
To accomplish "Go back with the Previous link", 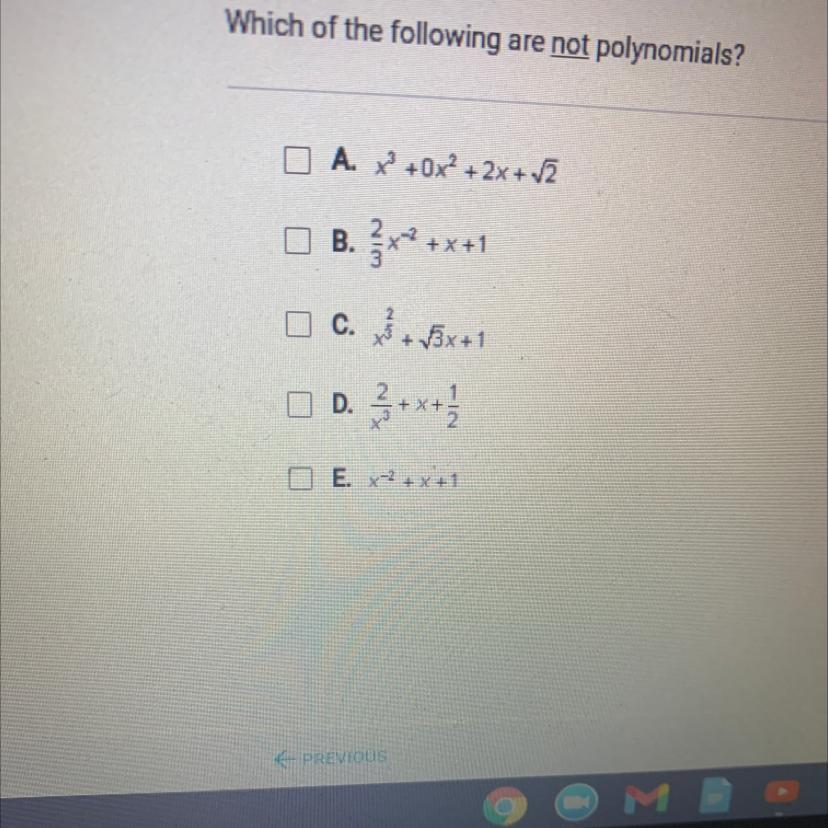I will pos(331,758).
